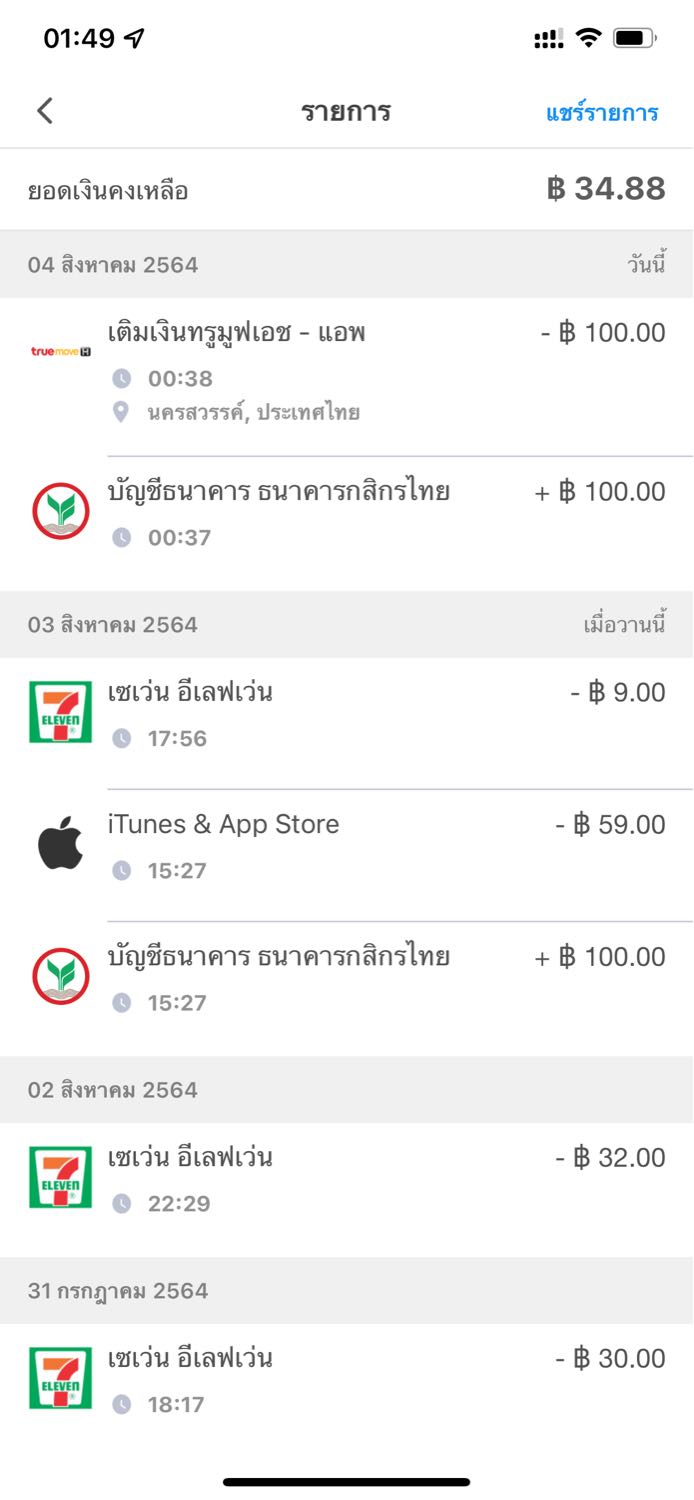This screenshot has height=1500, width=694.
Task: Go back using the top-left arrow
Action: (45, 111)
